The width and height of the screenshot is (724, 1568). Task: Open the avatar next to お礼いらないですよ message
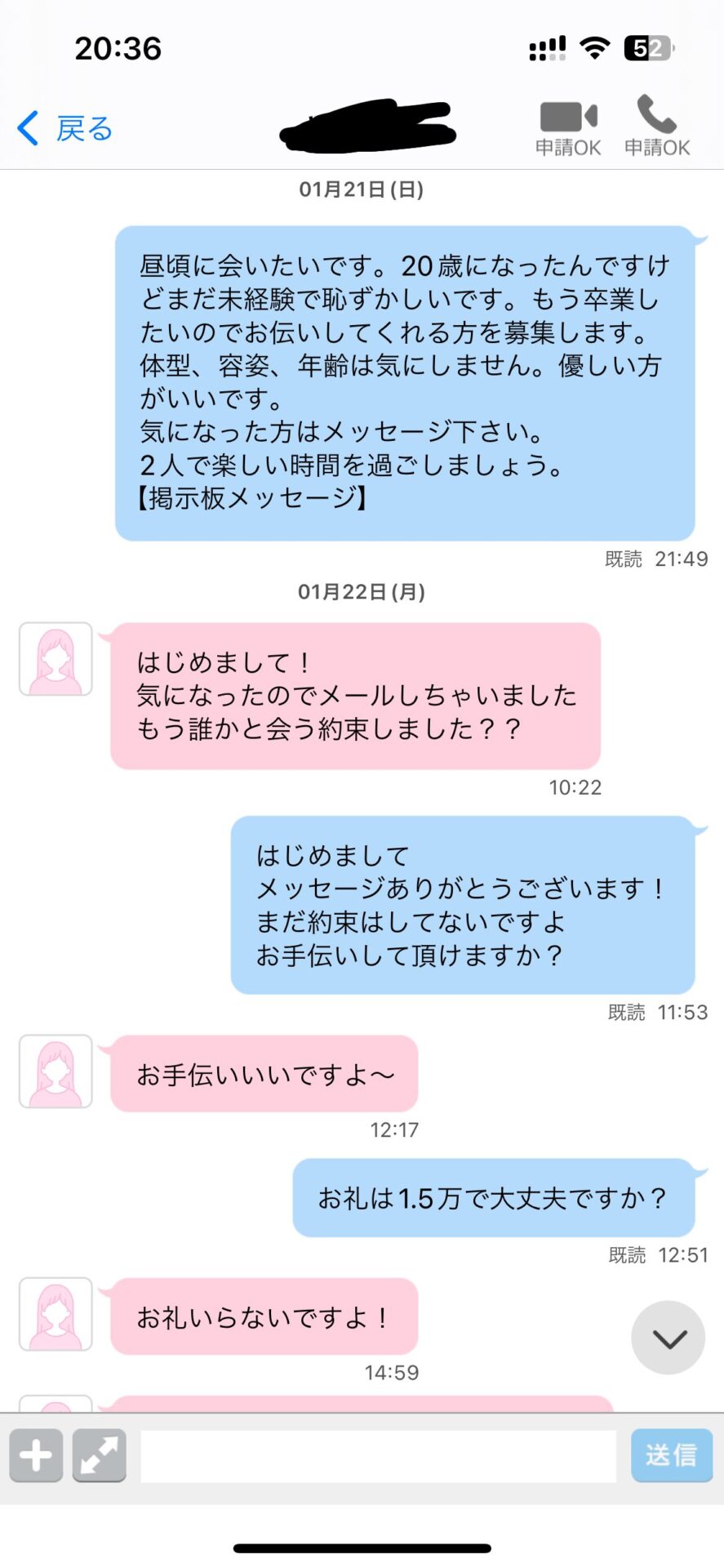(56, 1314)
